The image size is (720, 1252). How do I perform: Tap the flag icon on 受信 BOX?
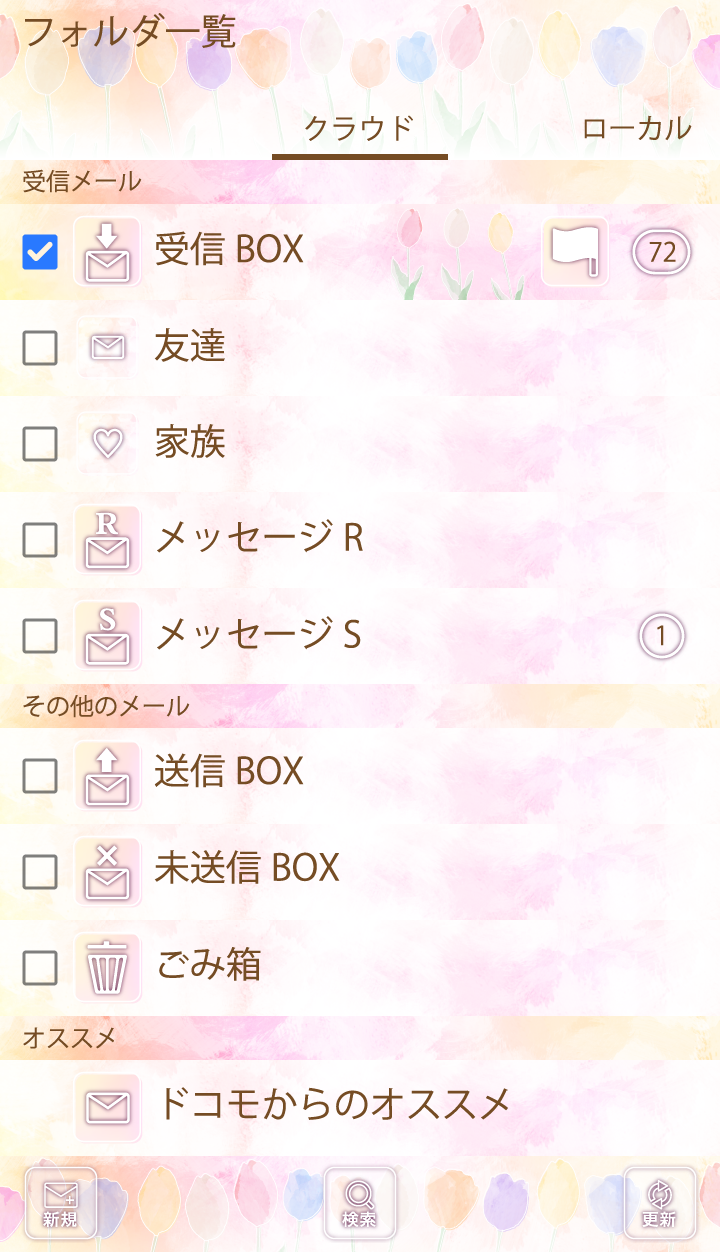(575, 251)
